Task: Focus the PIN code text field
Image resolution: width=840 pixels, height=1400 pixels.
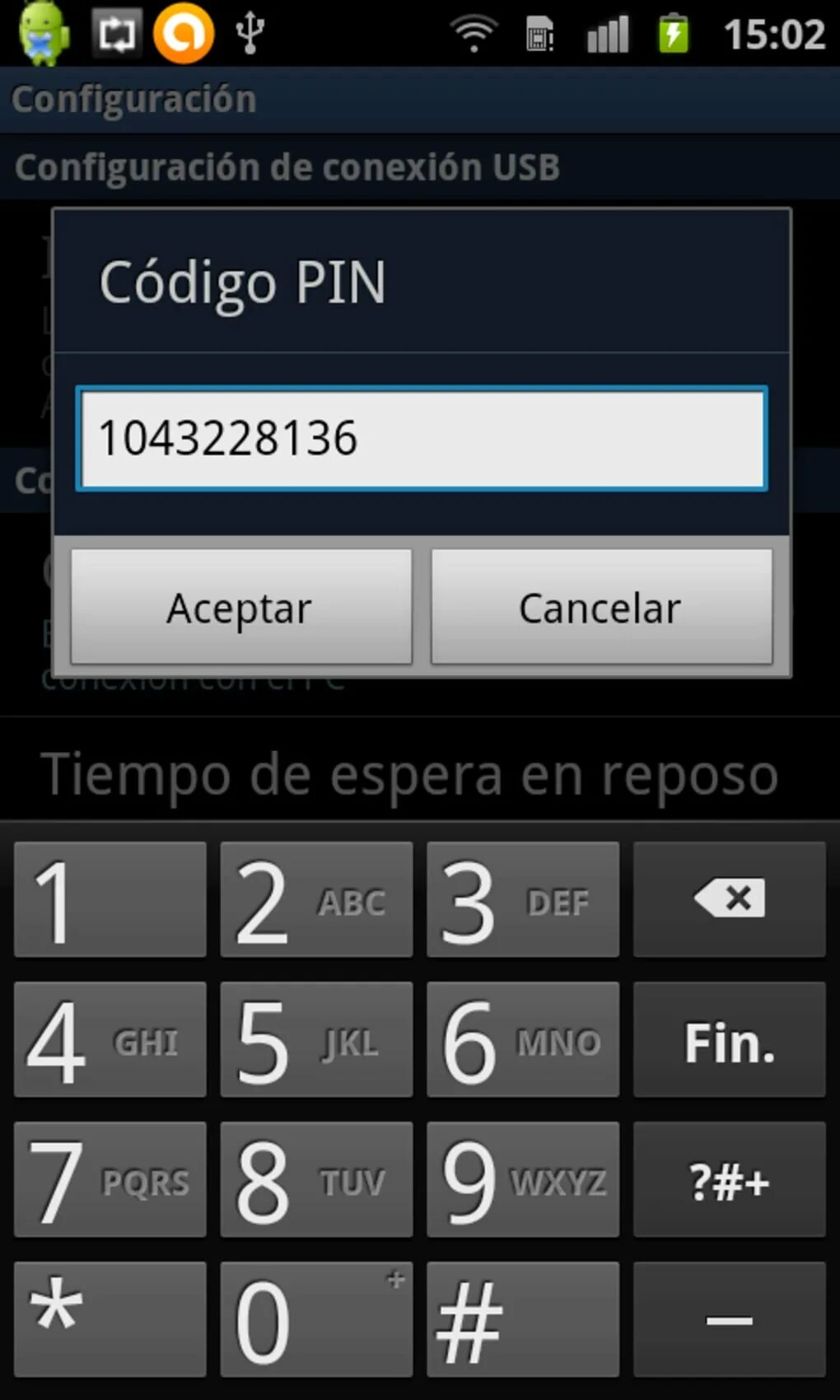Action: coord(422,438)
